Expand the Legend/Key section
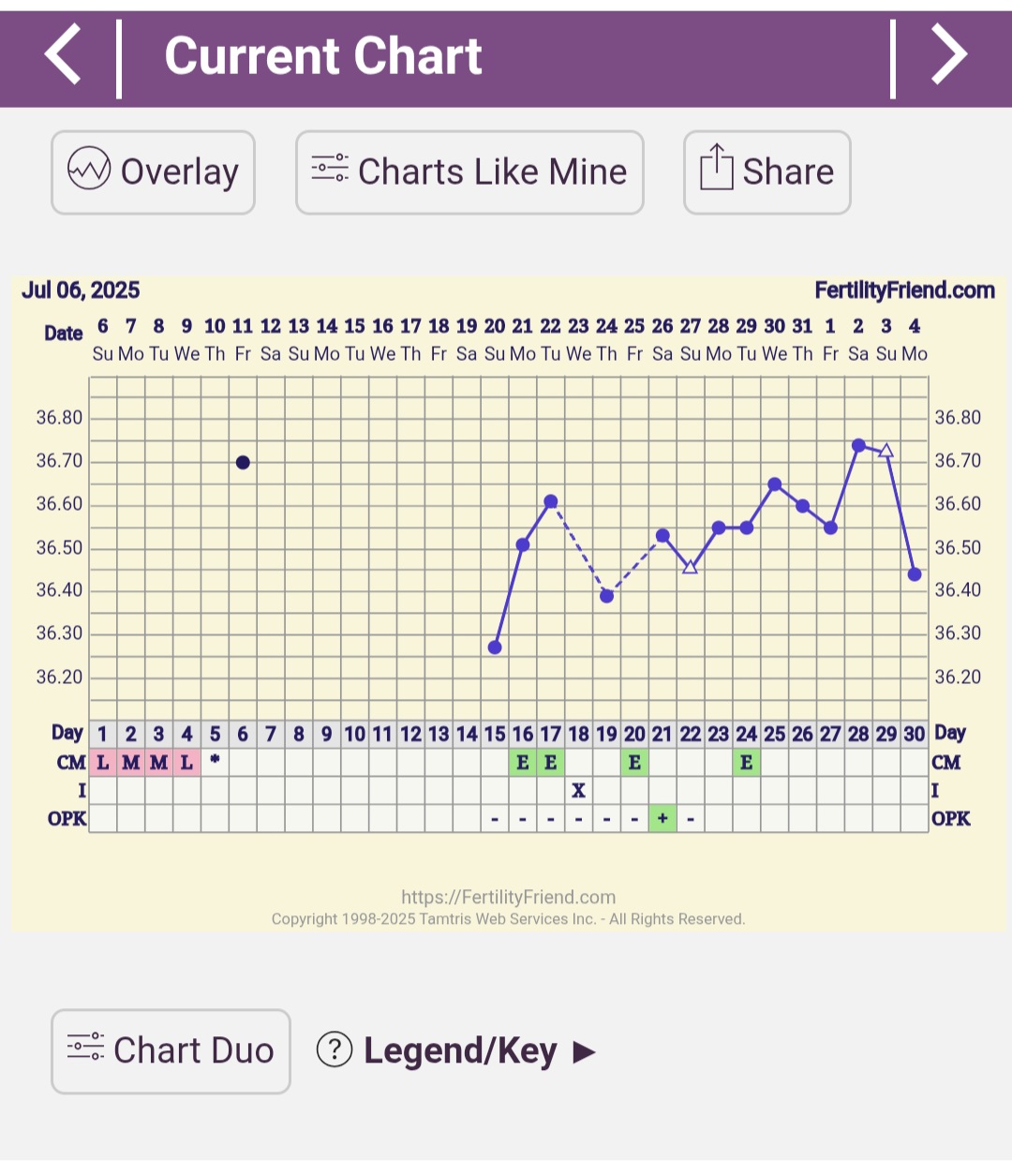 tap(457, 1050)
